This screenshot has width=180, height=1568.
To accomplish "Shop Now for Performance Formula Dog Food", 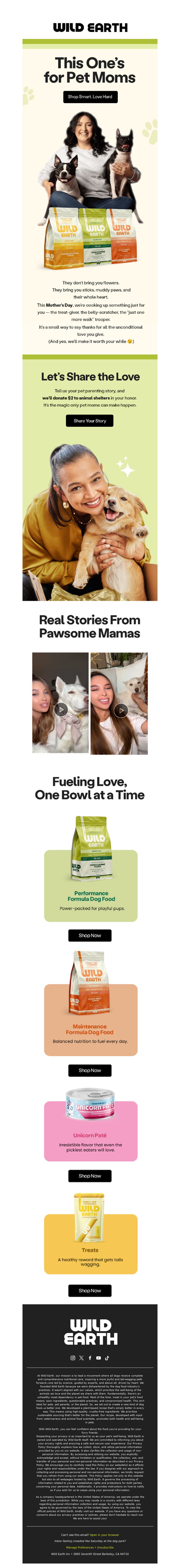I will pyautogui.click(x=90, y=935).
